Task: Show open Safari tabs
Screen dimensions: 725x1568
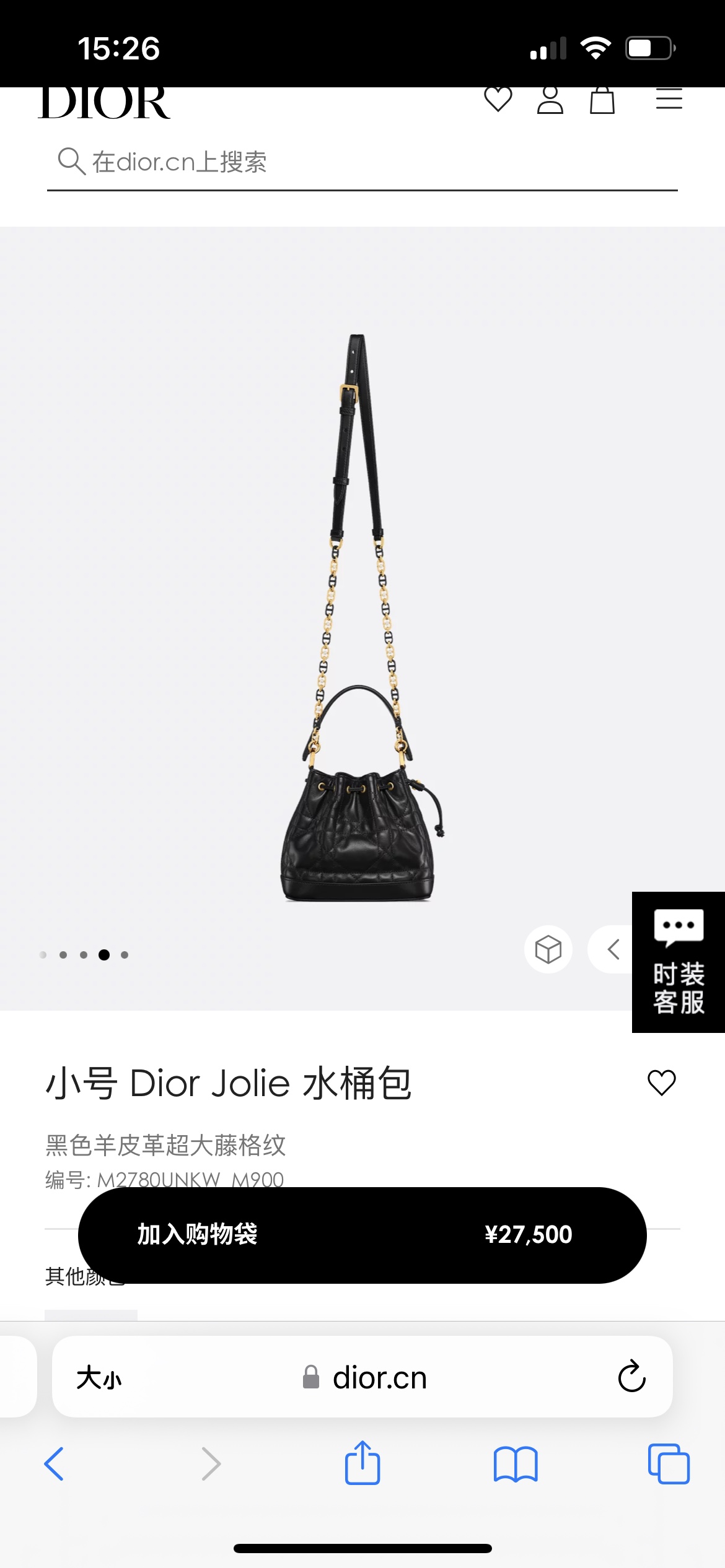Action: pos(669,1464)
